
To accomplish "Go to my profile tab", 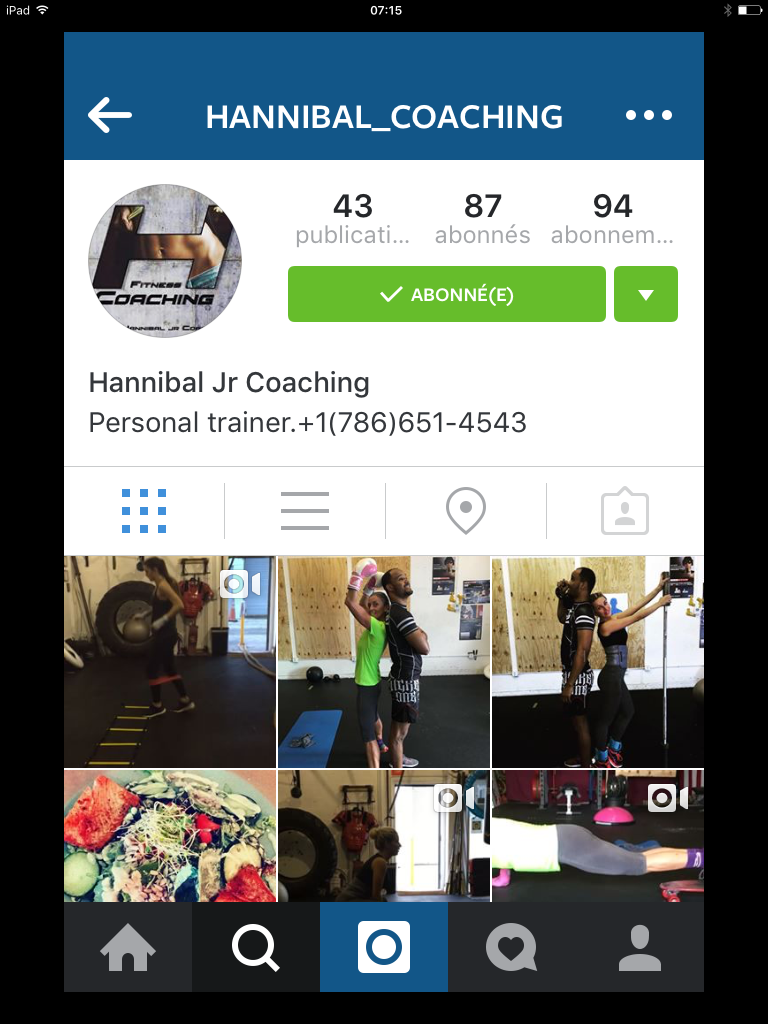I will click(x=640, y=947).
